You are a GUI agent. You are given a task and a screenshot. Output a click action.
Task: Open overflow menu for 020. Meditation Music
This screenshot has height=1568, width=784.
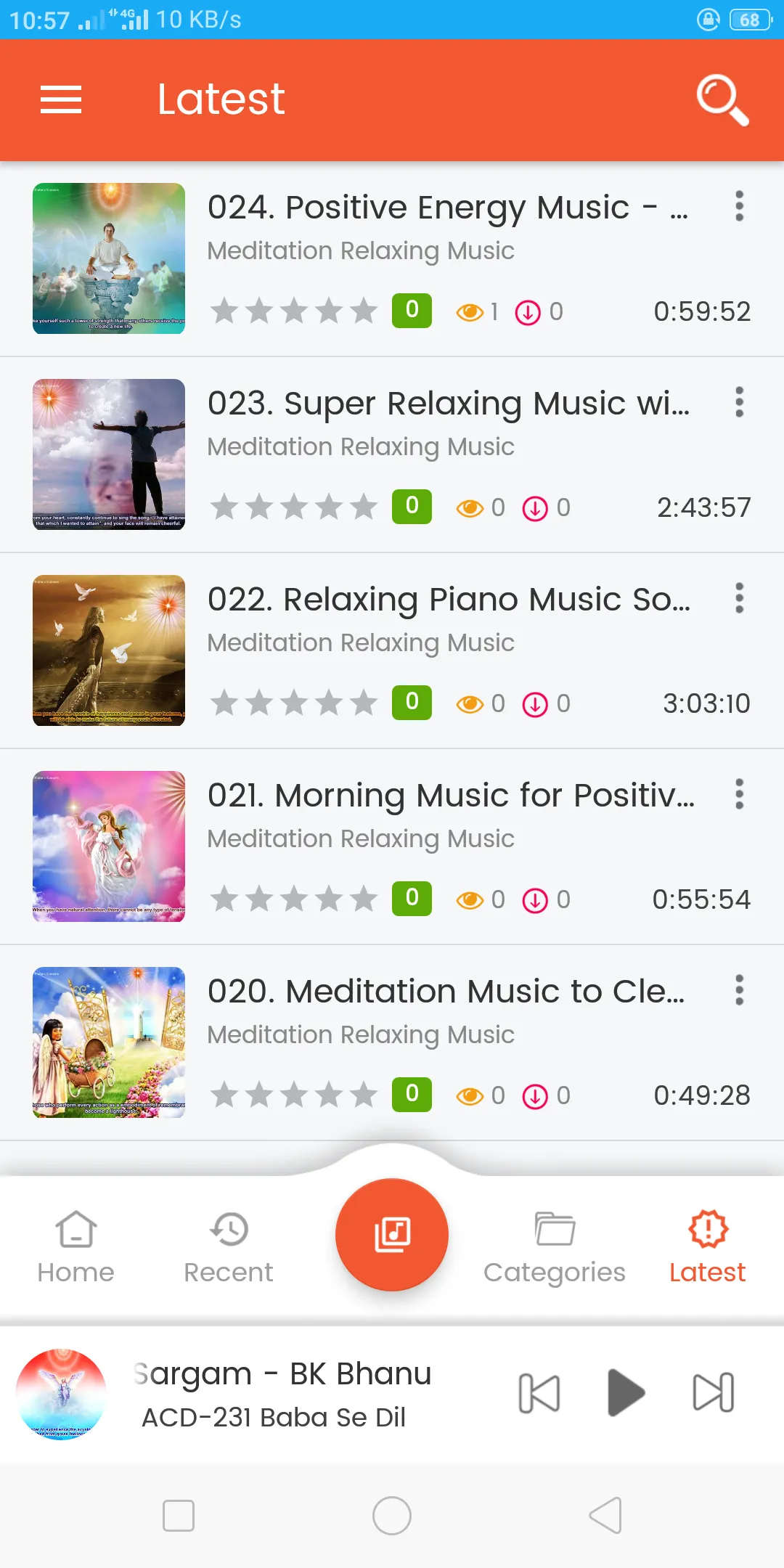pos(739,990)
